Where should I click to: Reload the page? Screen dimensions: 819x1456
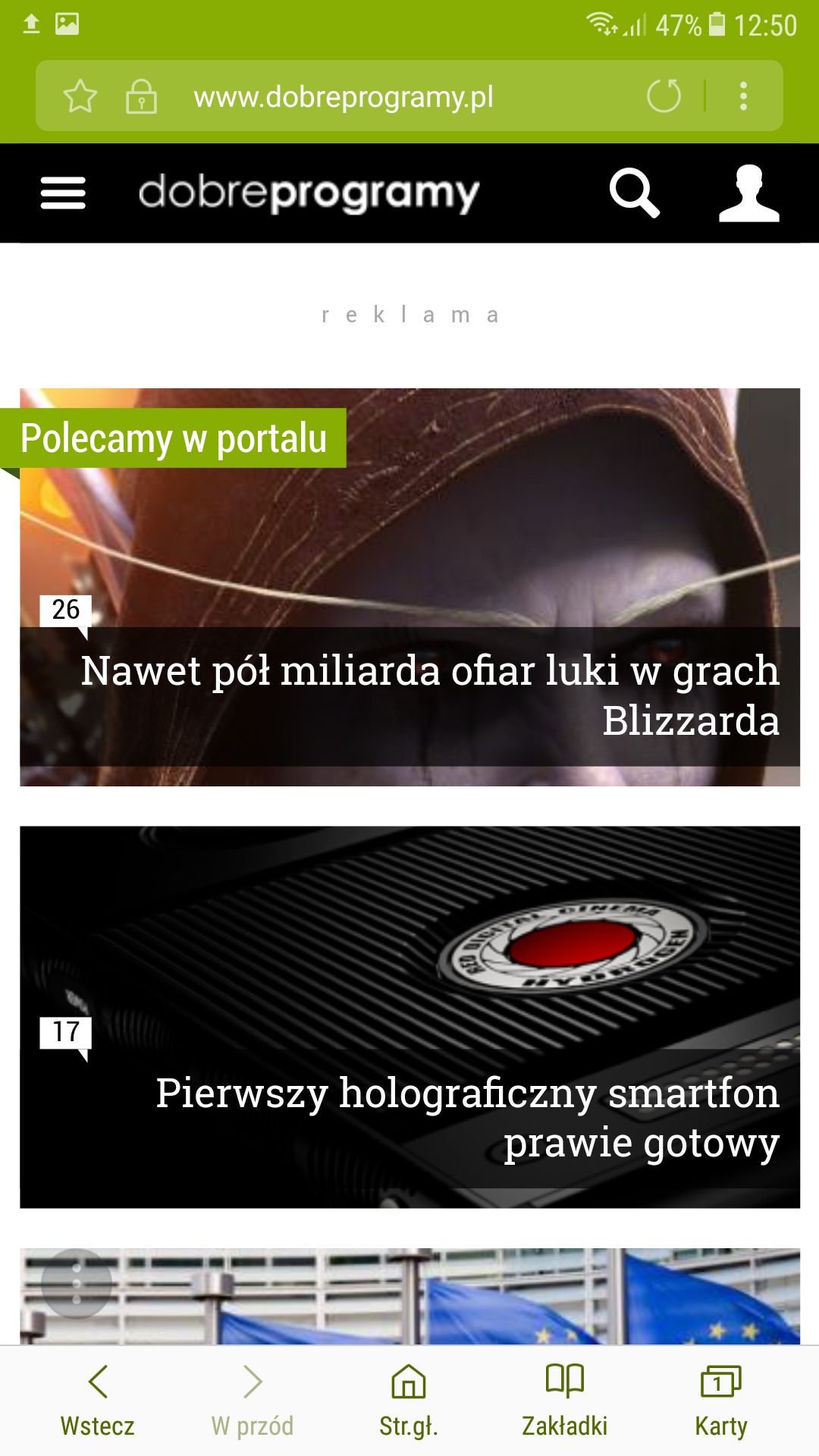point(664,96)
